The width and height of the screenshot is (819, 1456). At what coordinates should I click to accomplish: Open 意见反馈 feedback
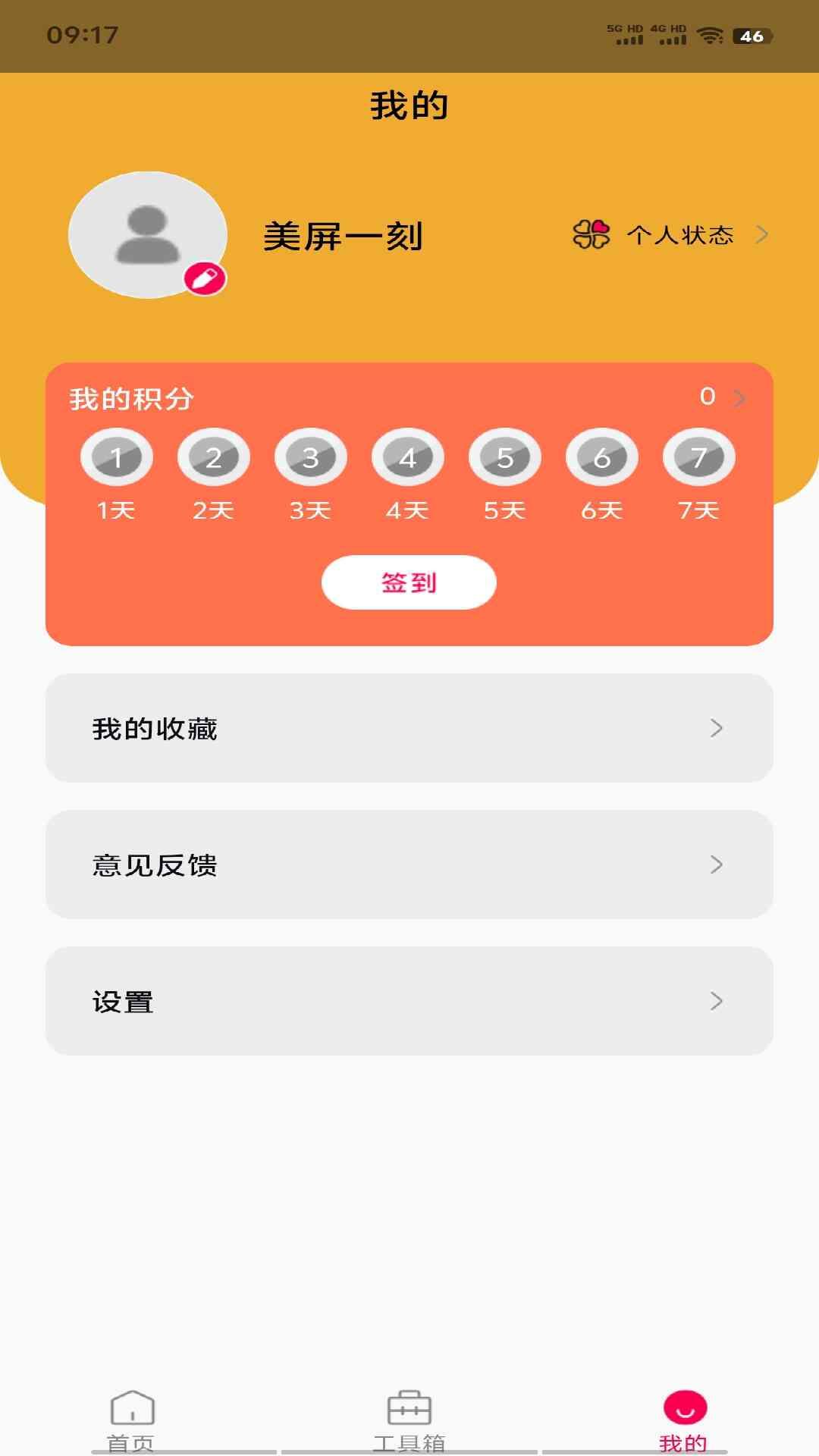409,864
